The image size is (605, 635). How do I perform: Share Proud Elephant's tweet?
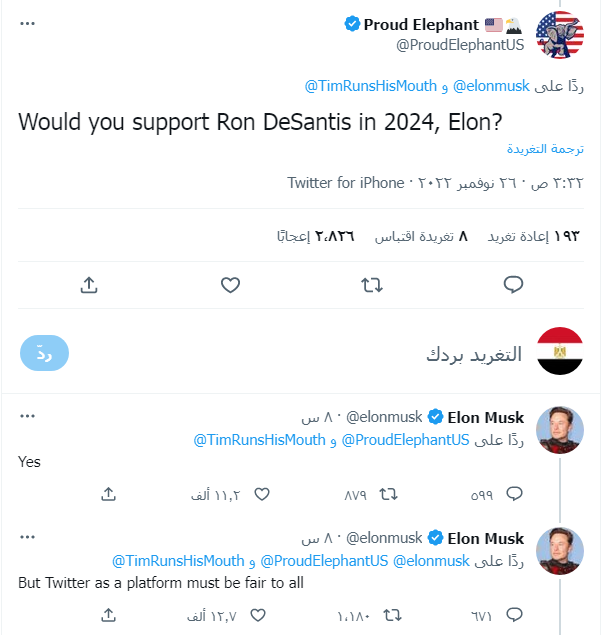tap(89, 285)
